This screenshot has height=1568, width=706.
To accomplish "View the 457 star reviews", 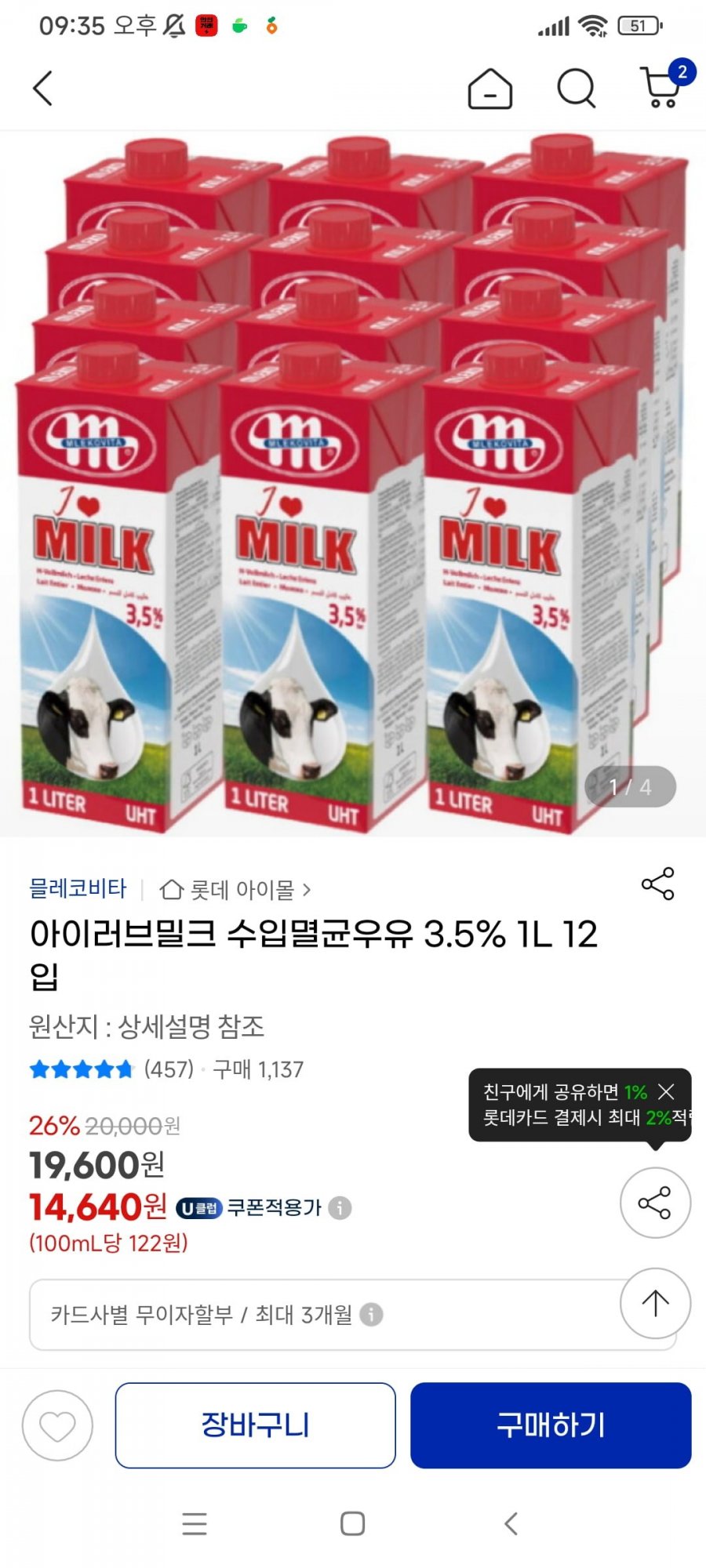I will click(111, 1069).
